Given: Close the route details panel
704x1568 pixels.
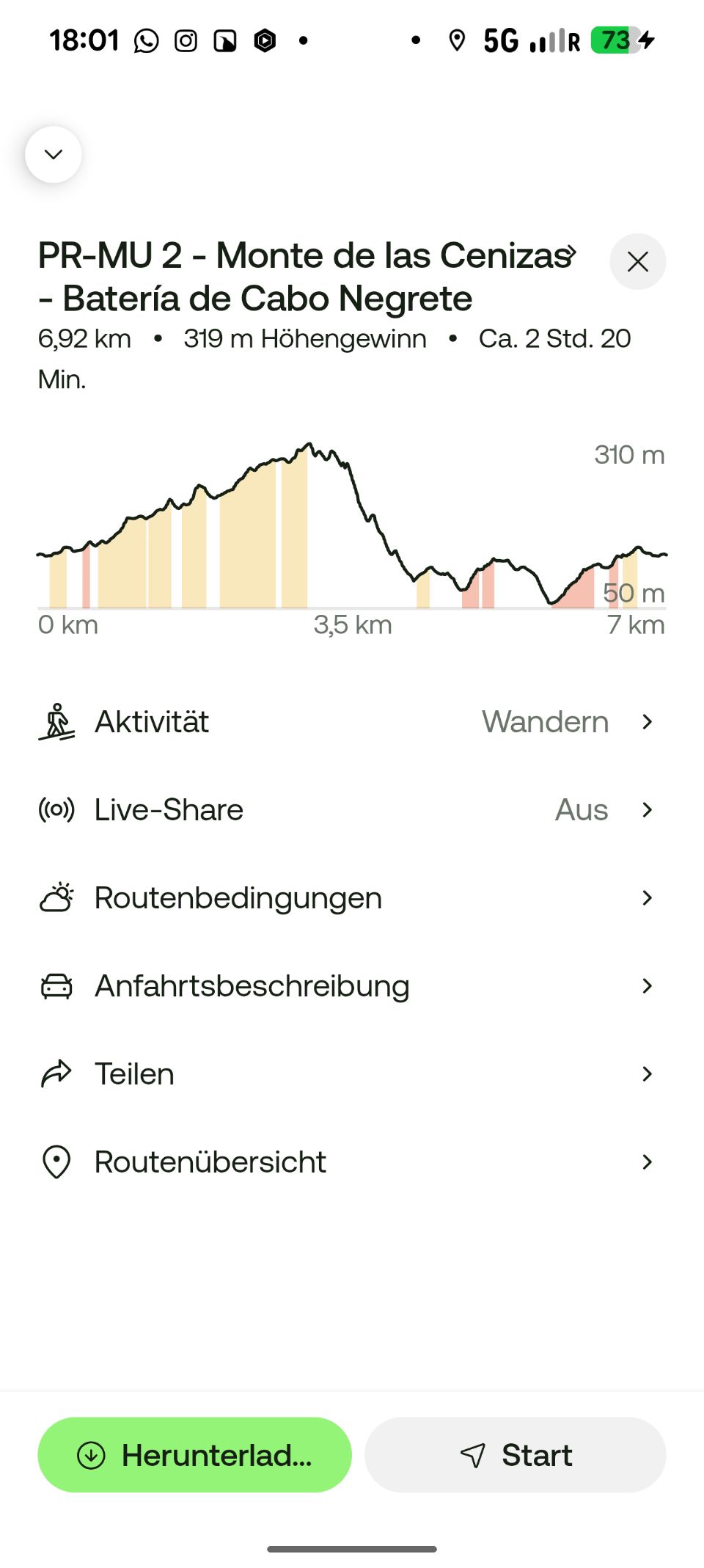Looking at the screenshot, I should [637, 262].
